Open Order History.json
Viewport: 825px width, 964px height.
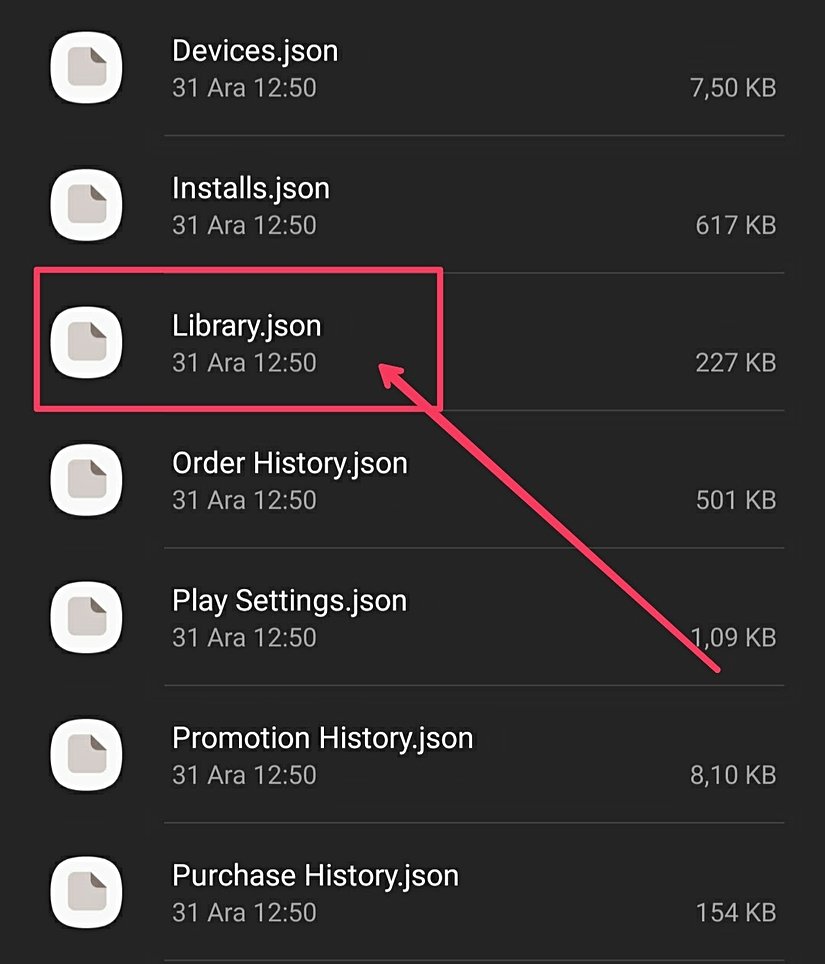pyautogui.click(x=290, y=464)
